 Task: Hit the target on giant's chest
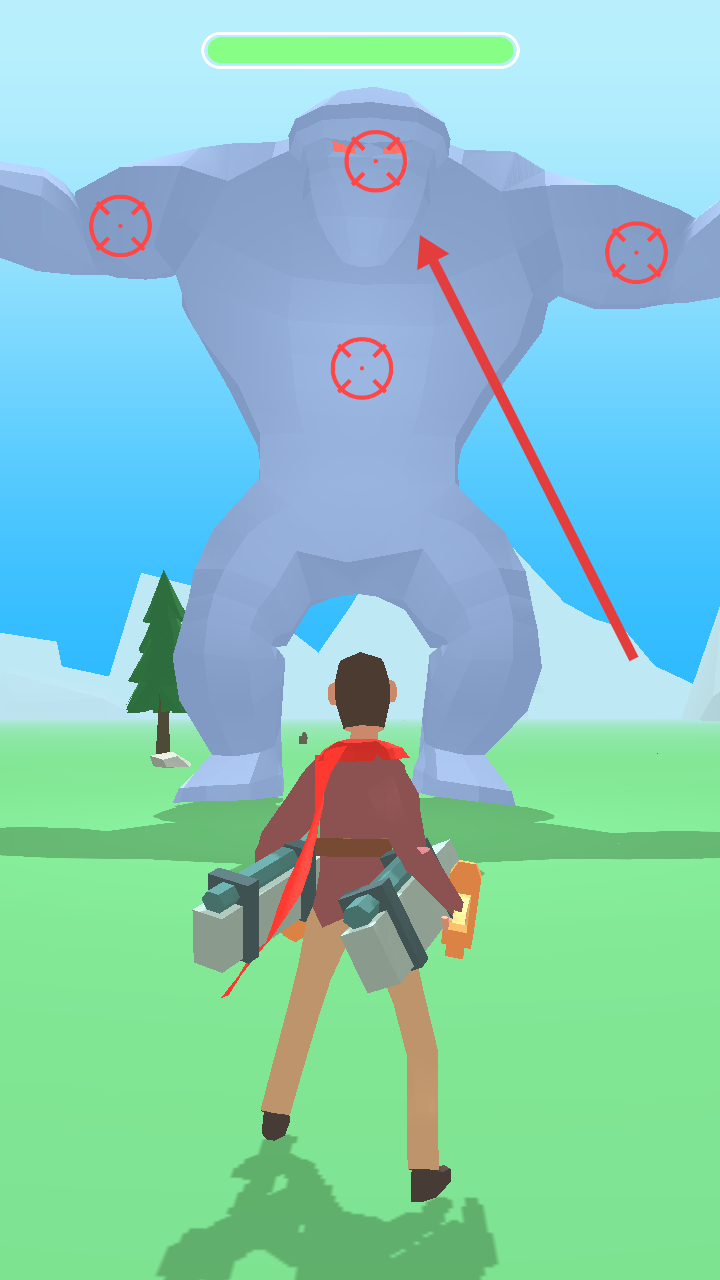[362, 368]
